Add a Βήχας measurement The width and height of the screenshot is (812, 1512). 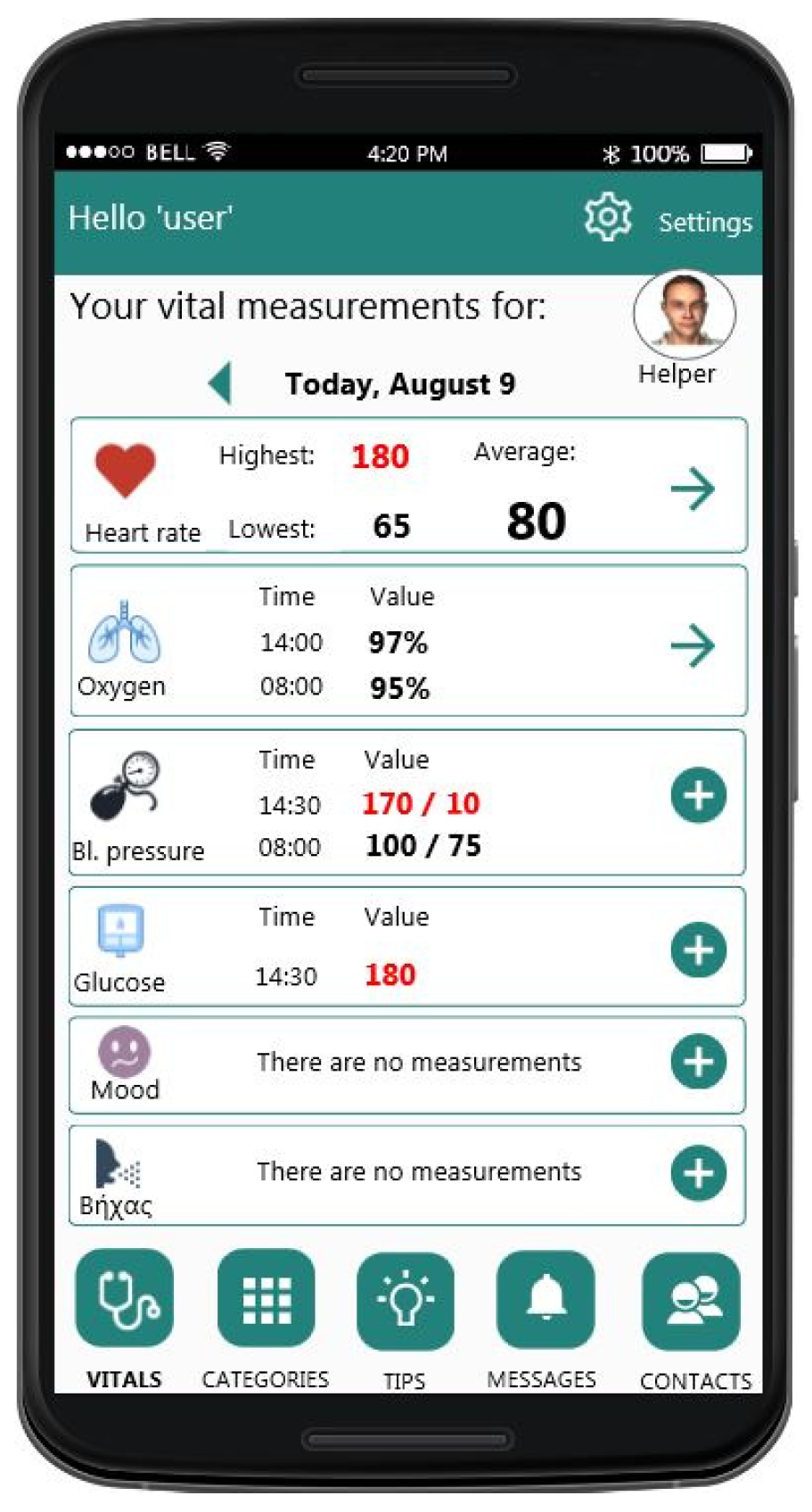(698, 1173)
